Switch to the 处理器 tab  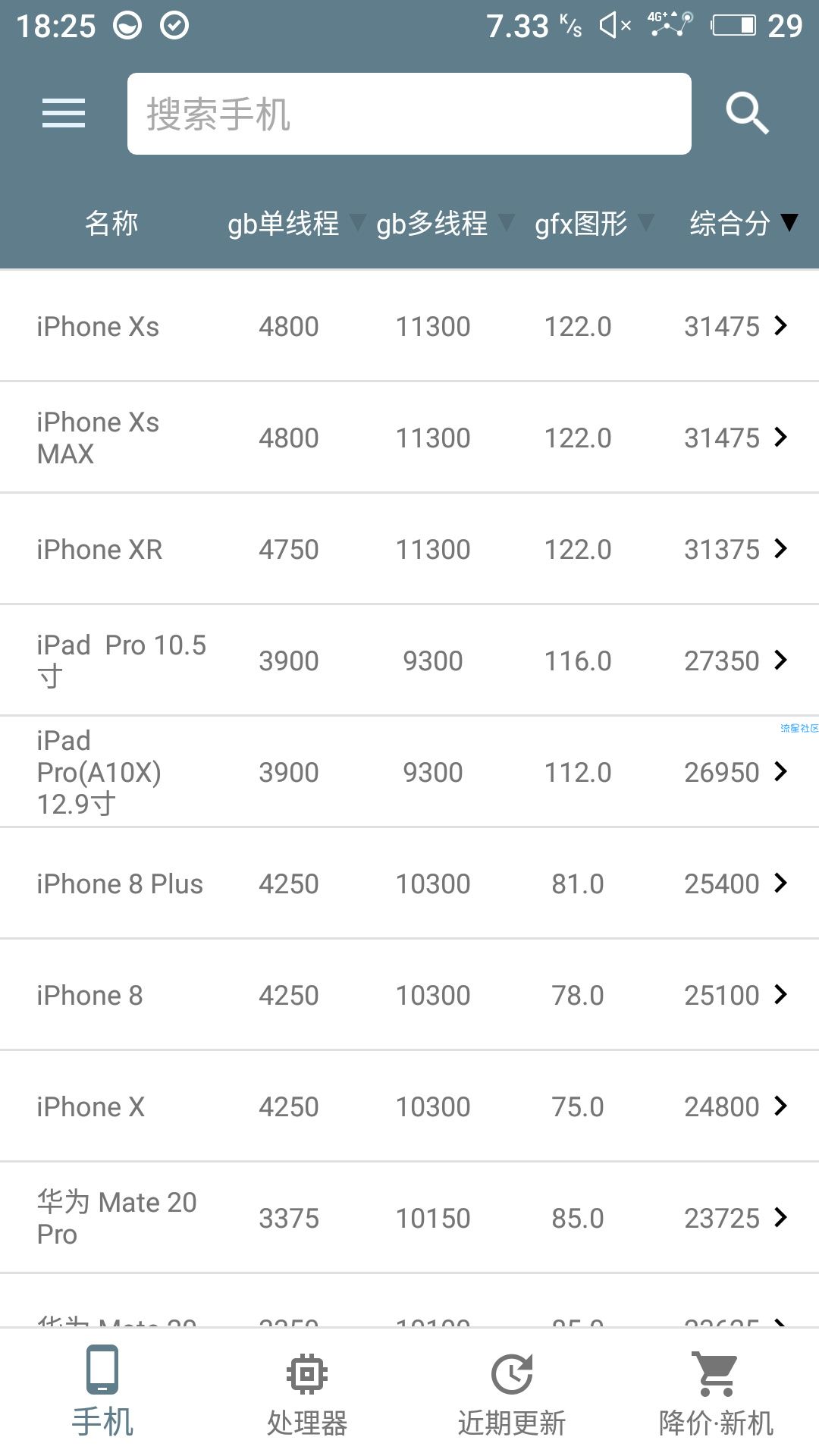click(x=307, y=1392)
